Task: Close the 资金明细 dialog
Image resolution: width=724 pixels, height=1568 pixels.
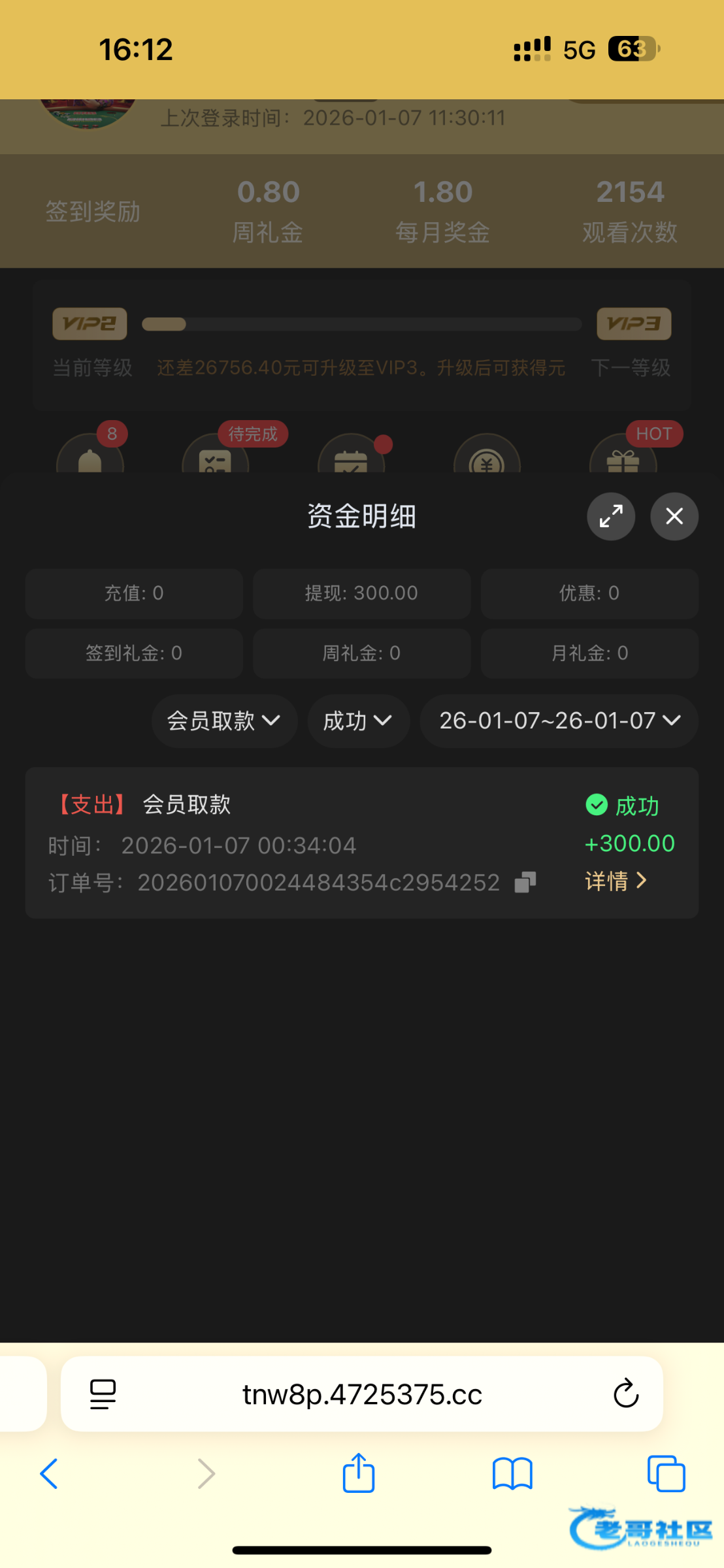Action: 674,517
